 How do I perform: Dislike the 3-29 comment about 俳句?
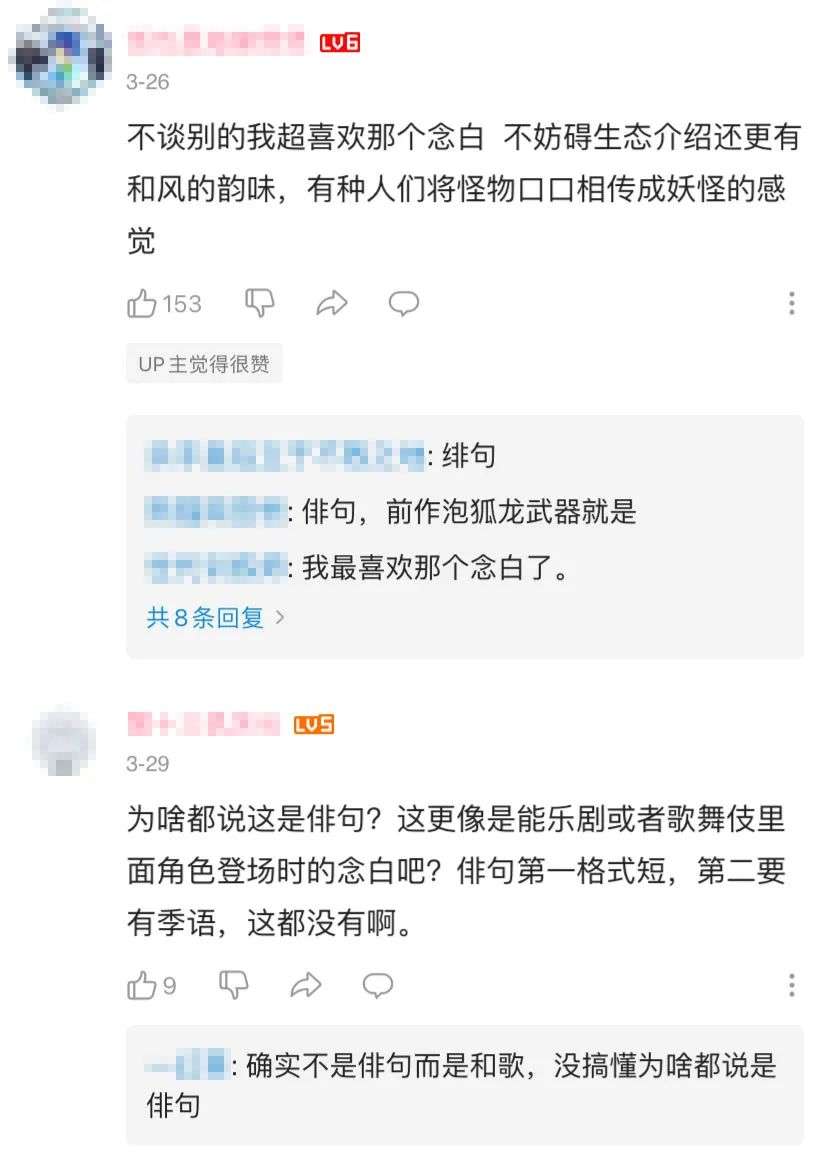click(x=233, y=985)
